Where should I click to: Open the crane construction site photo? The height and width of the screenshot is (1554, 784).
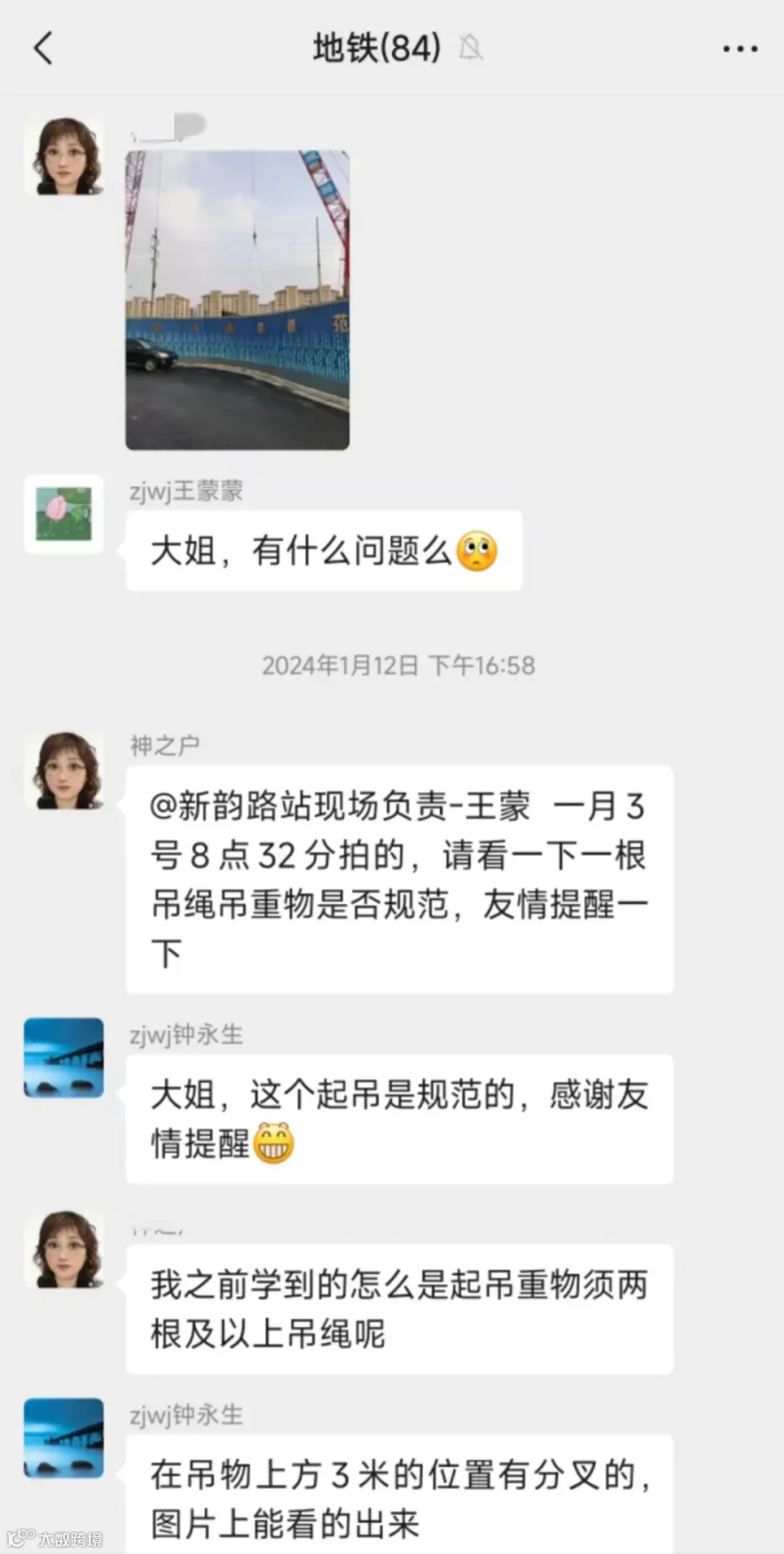(238, 300)
